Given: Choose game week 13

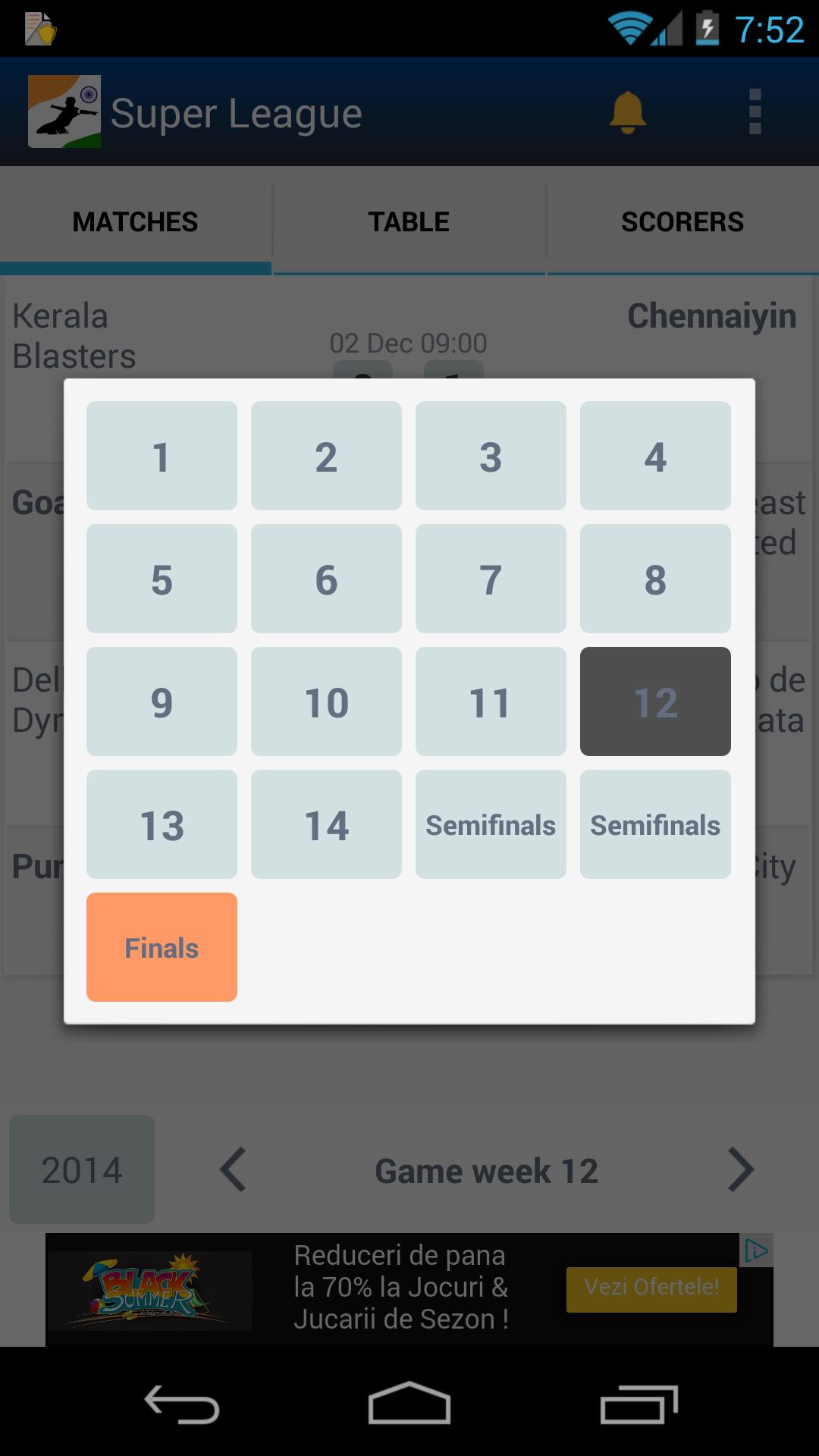Looking at the screenshot, I should [x=162, y=824].
